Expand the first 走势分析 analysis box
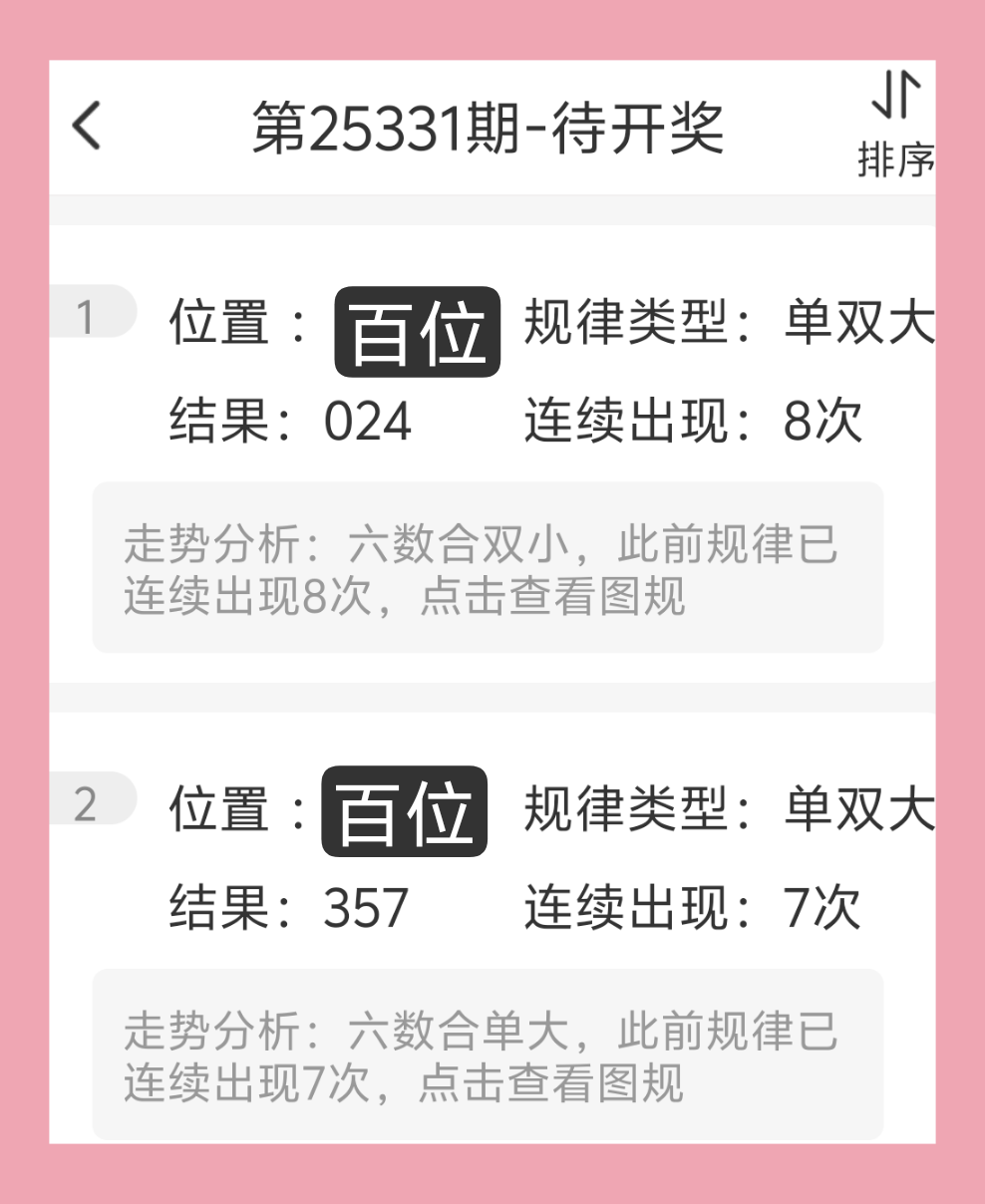Viewport: 985px width, 1204px height. [x=489, y=568]
